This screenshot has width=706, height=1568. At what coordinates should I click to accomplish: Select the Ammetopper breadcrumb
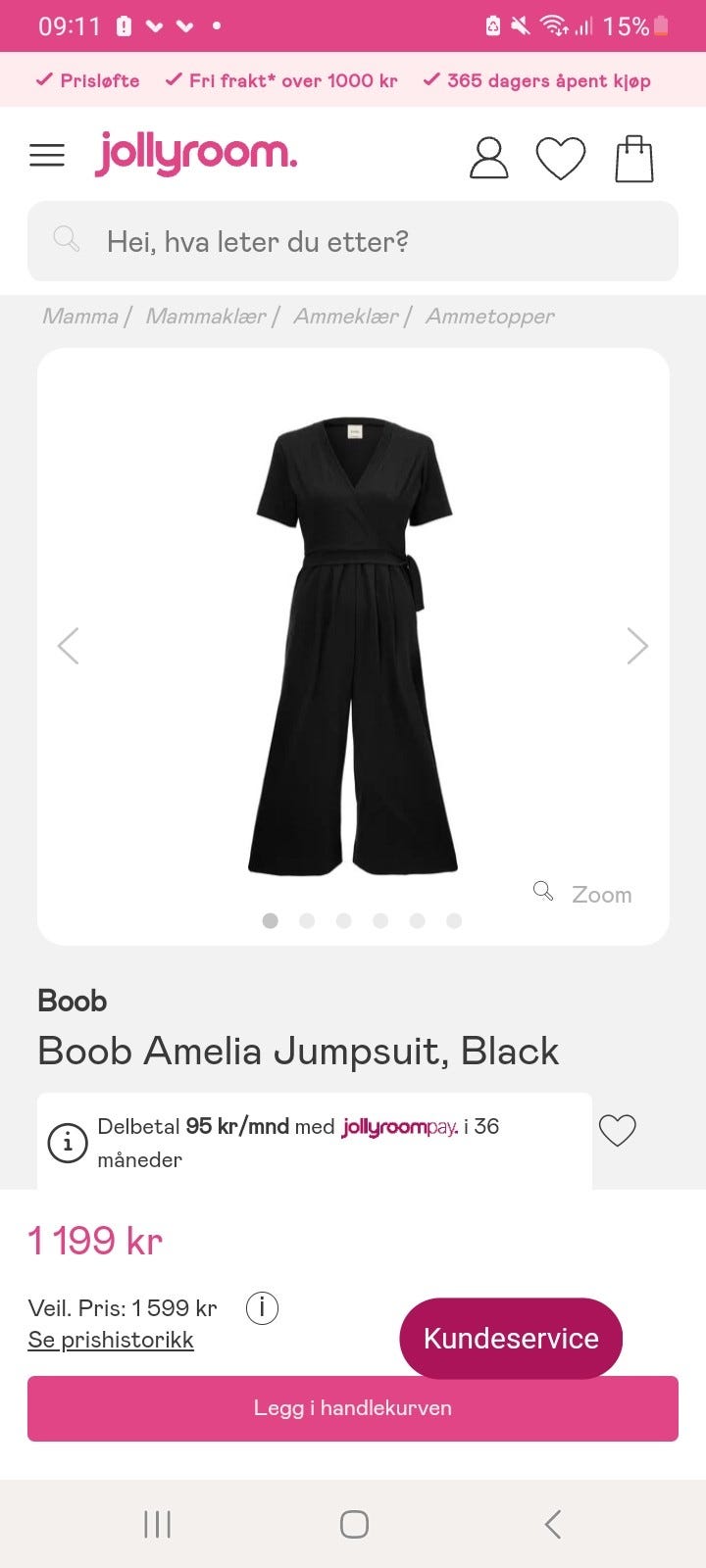click(x=490, y=317)
